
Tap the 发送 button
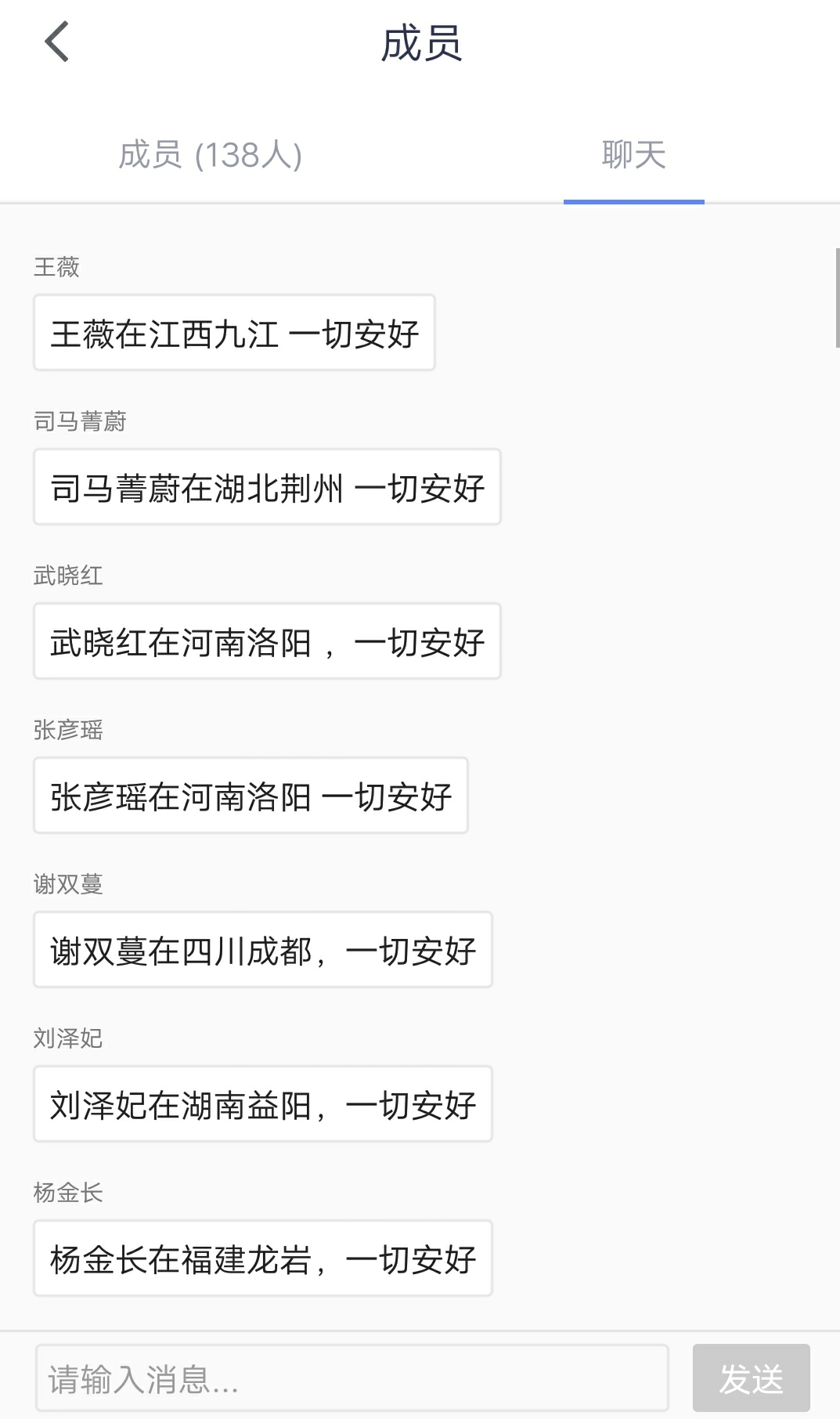[751, 1378]
